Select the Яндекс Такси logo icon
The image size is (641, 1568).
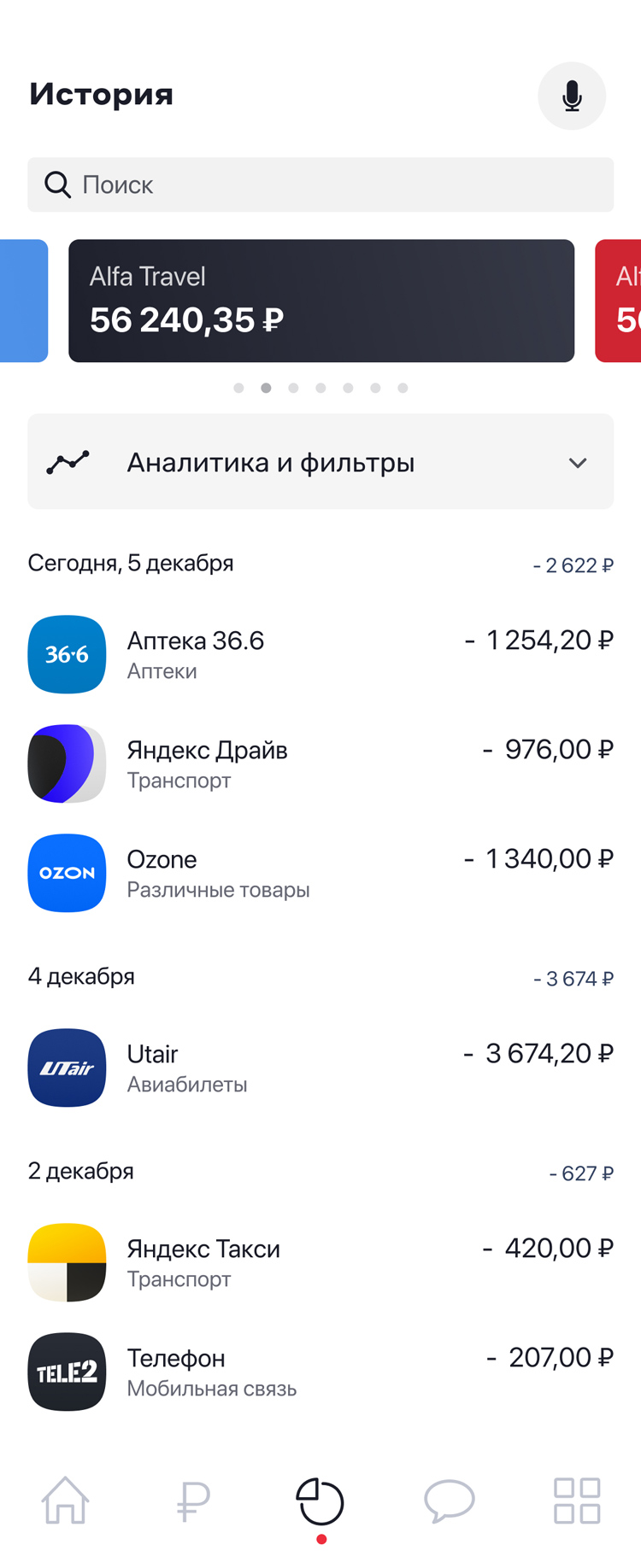tap(67, 1262)
